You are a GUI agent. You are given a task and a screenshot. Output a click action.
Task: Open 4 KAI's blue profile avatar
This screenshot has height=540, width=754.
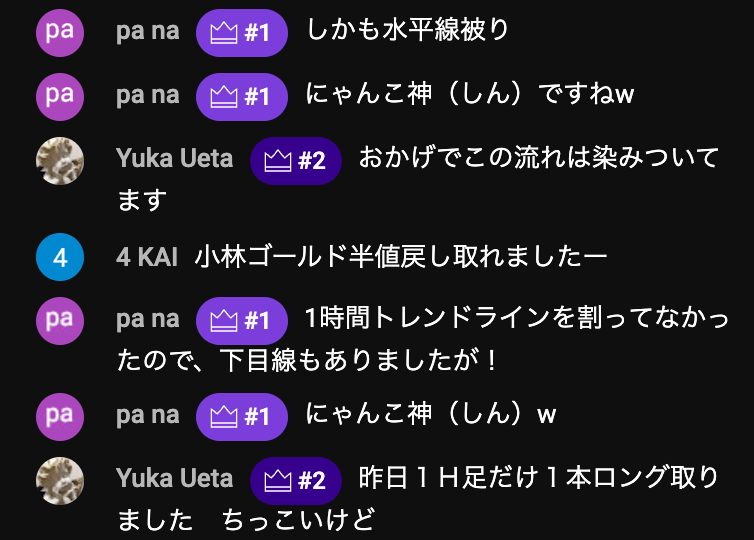tap(60, 257)
